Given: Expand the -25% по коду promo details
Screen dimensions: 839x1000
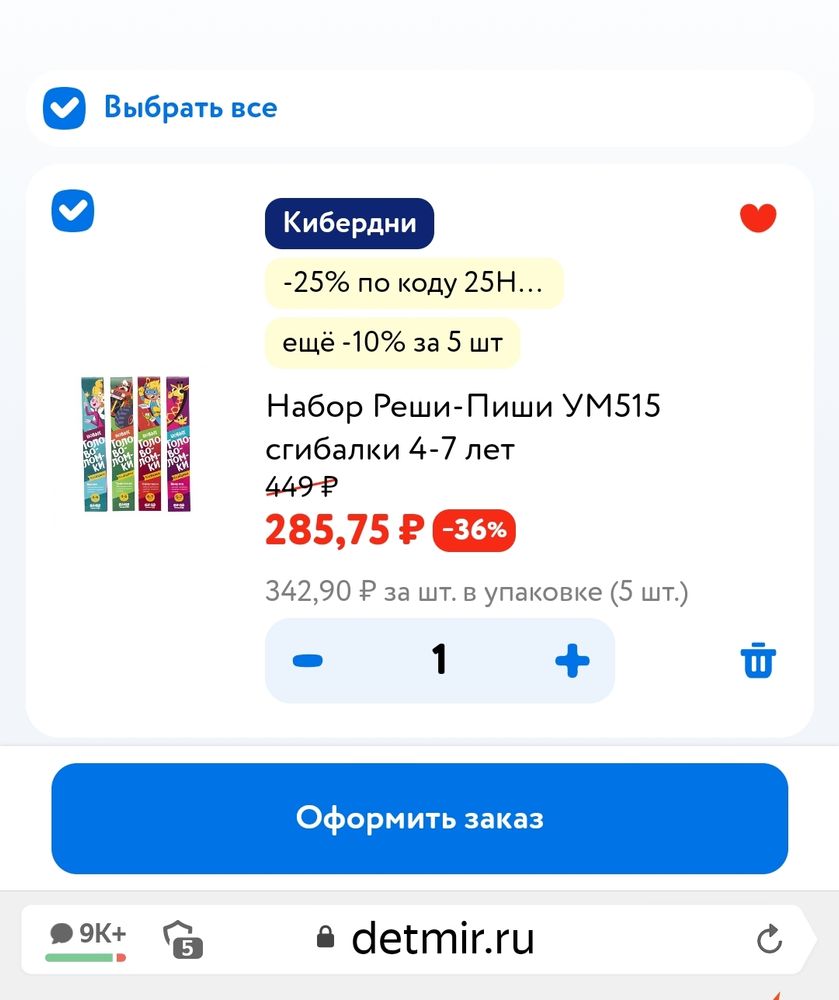Looking at the screenshot, I should point(413,282).
